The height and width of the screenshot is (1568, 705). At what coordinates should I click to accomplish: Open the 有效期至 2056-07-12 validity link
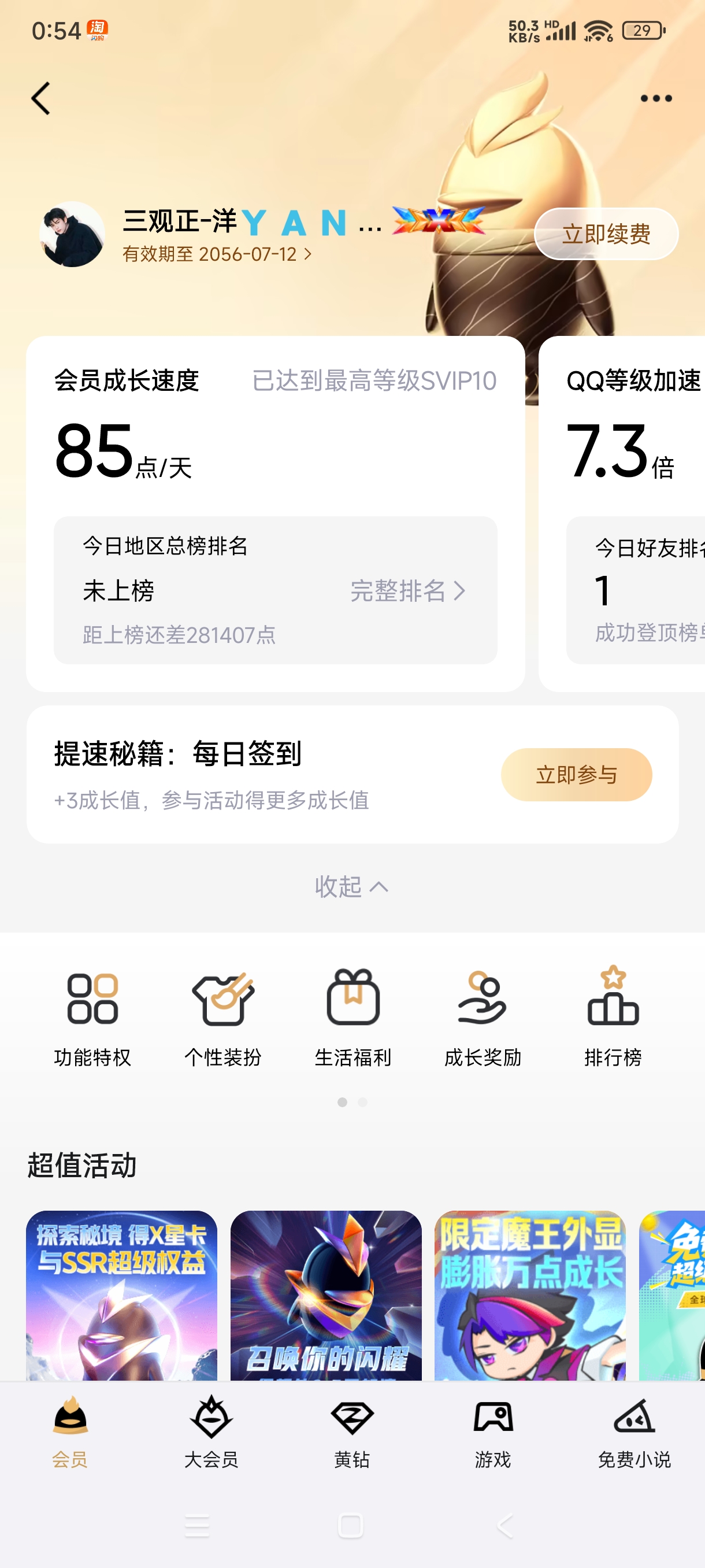[x=217, y=254]
